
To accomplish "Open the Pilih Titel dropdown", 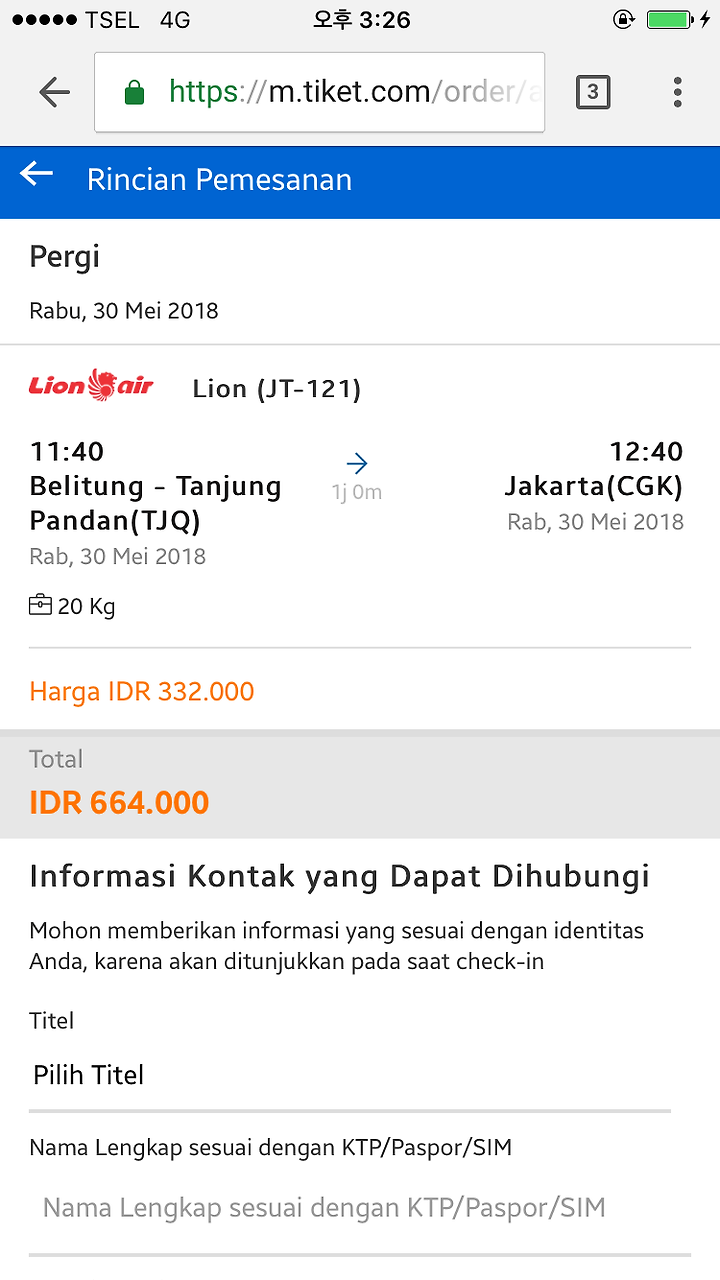I will (x=350, y=1075).
